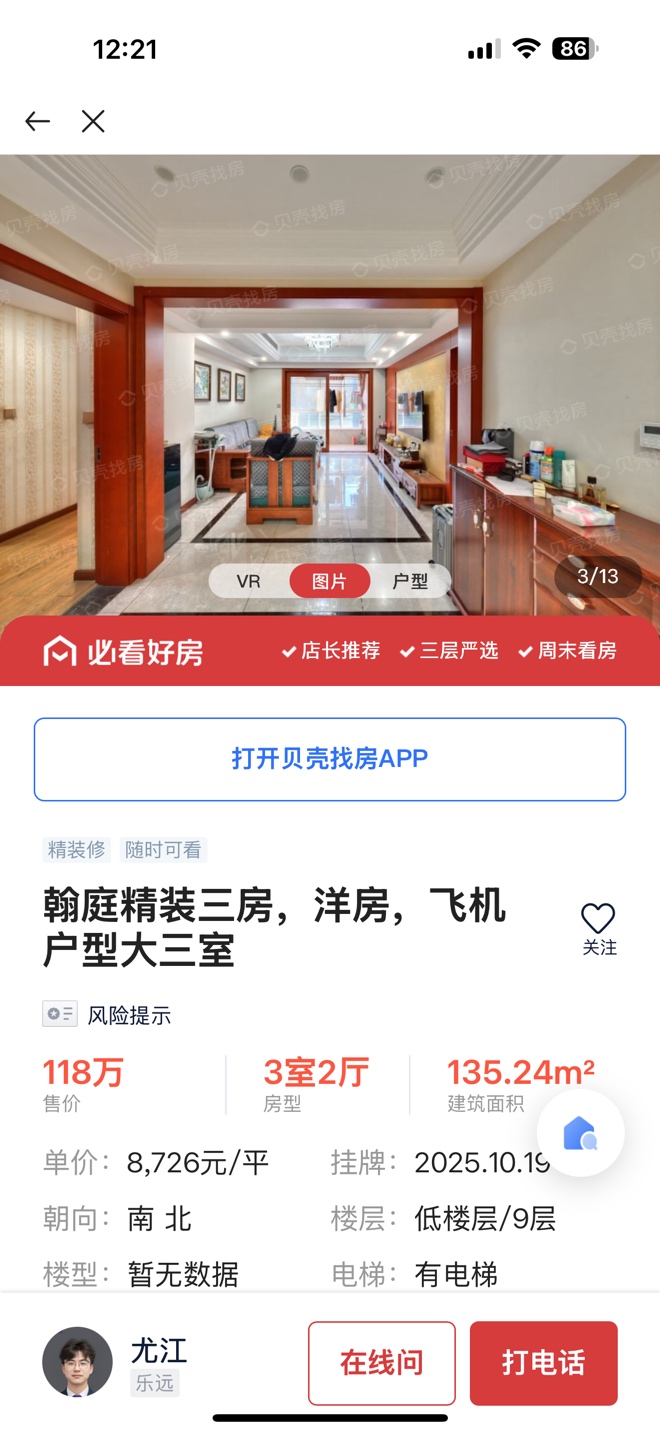Screen dimensions: 660x1434
Task: Close this listing page
Action: pyautogui.click(x=93, y=122)
